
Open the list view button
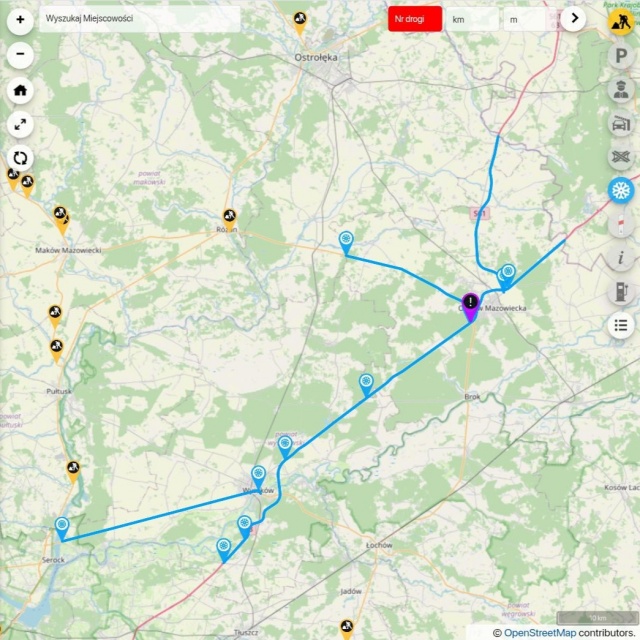pos(621,325)
